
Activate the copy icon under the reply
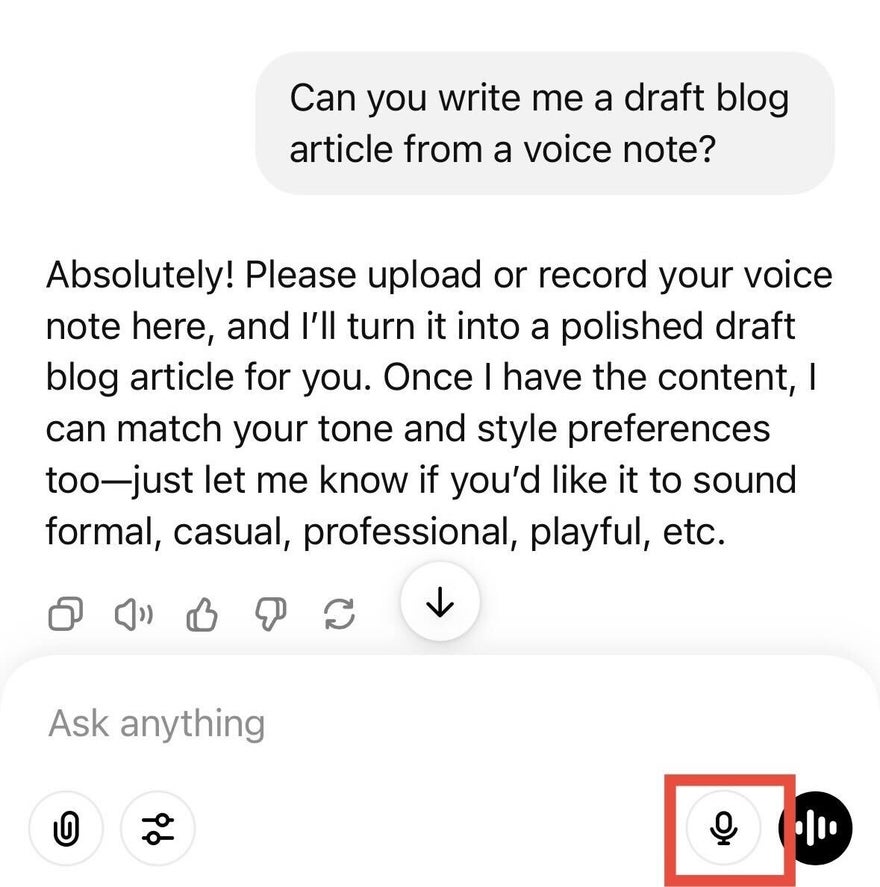coord(66,613)
